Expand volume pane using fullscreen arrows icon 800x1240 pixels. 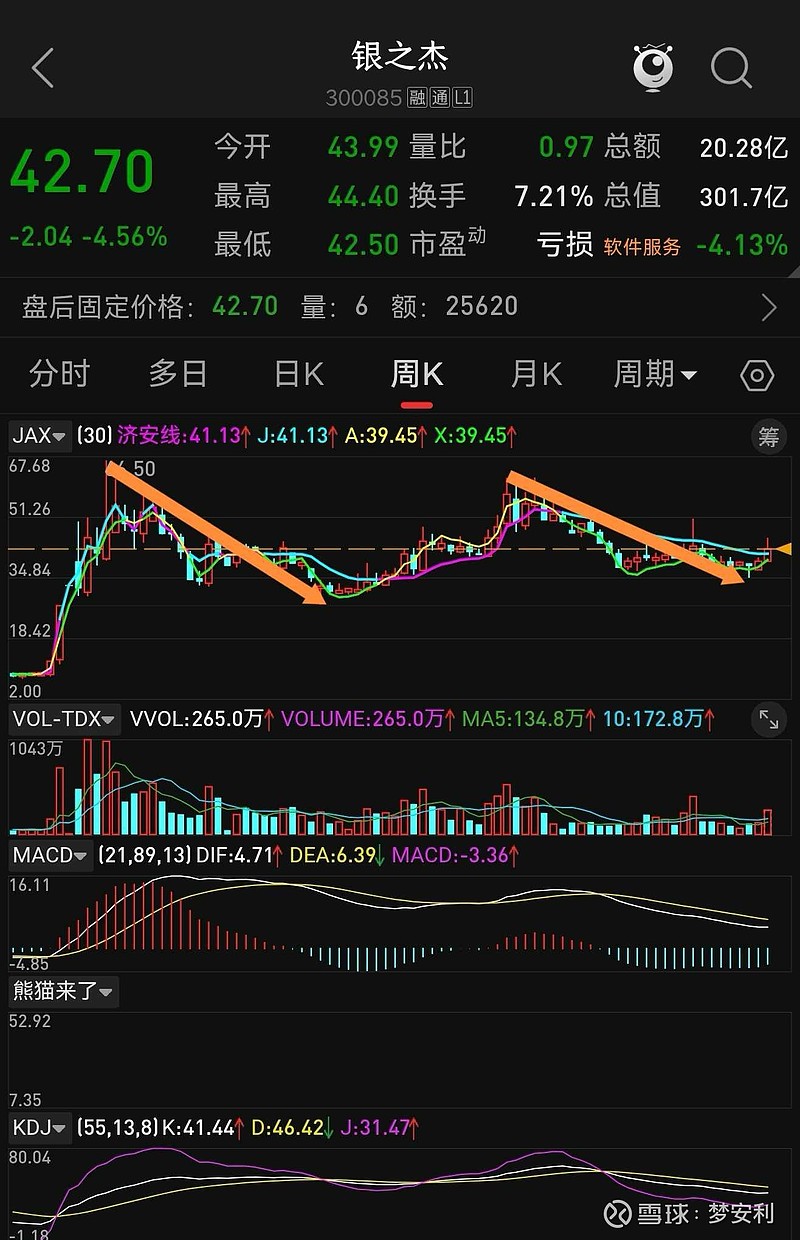(x=770, y=717)
